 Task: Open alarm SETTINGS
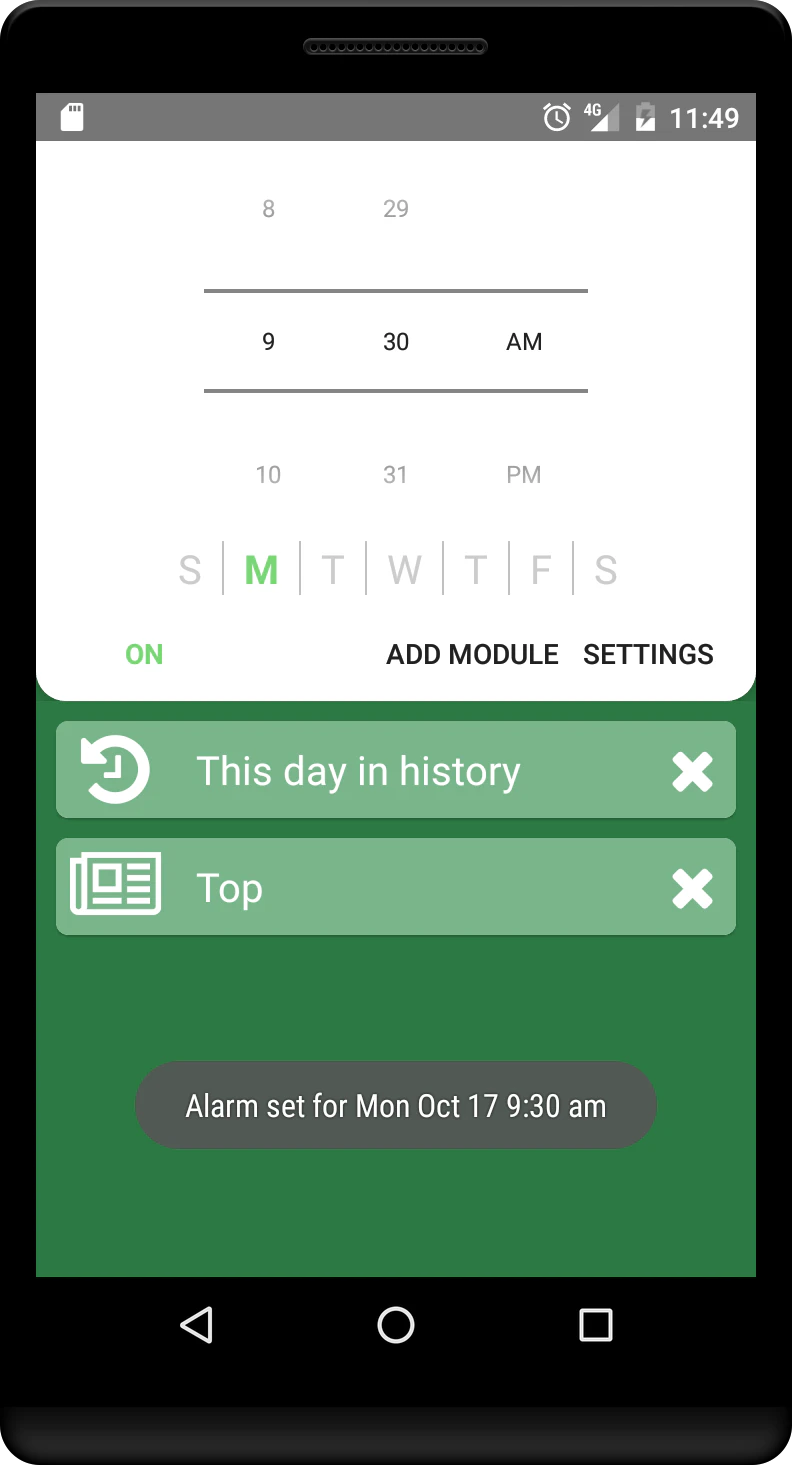click(x=648, y=654)
